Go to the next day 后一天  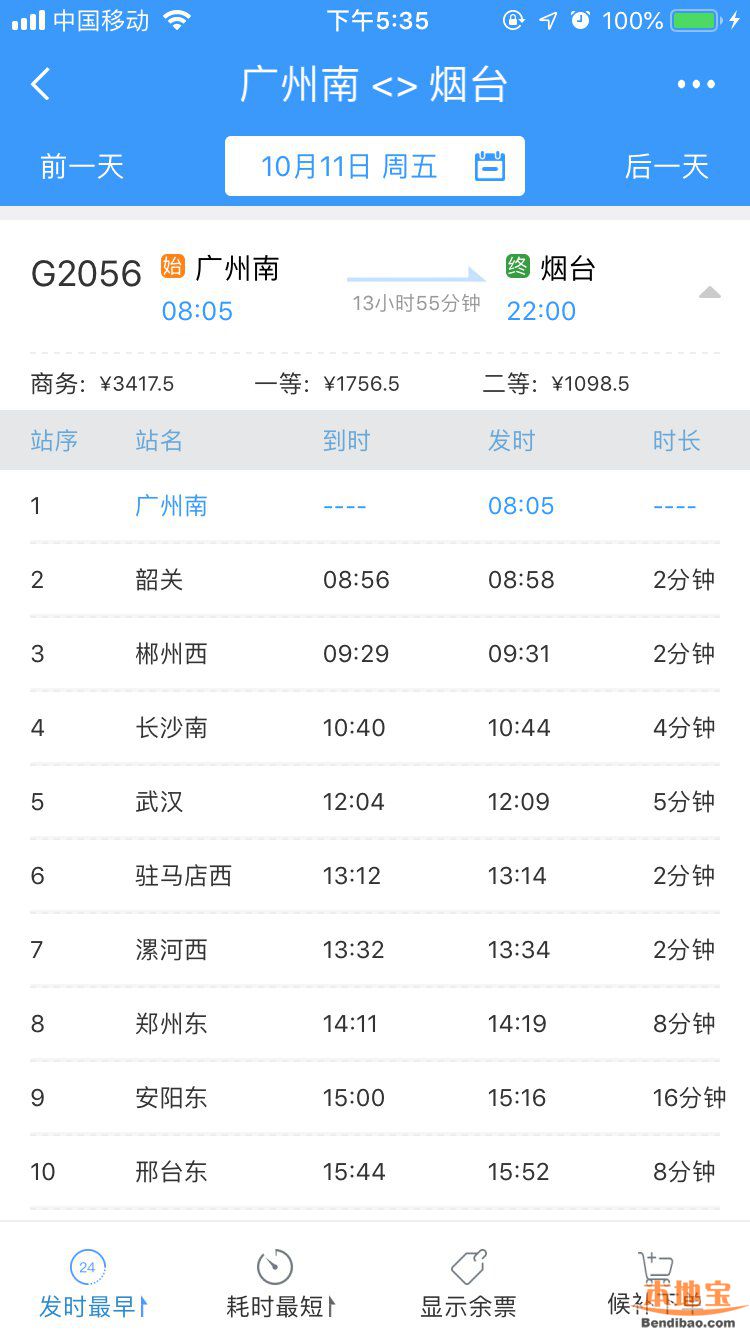[666, 166]
